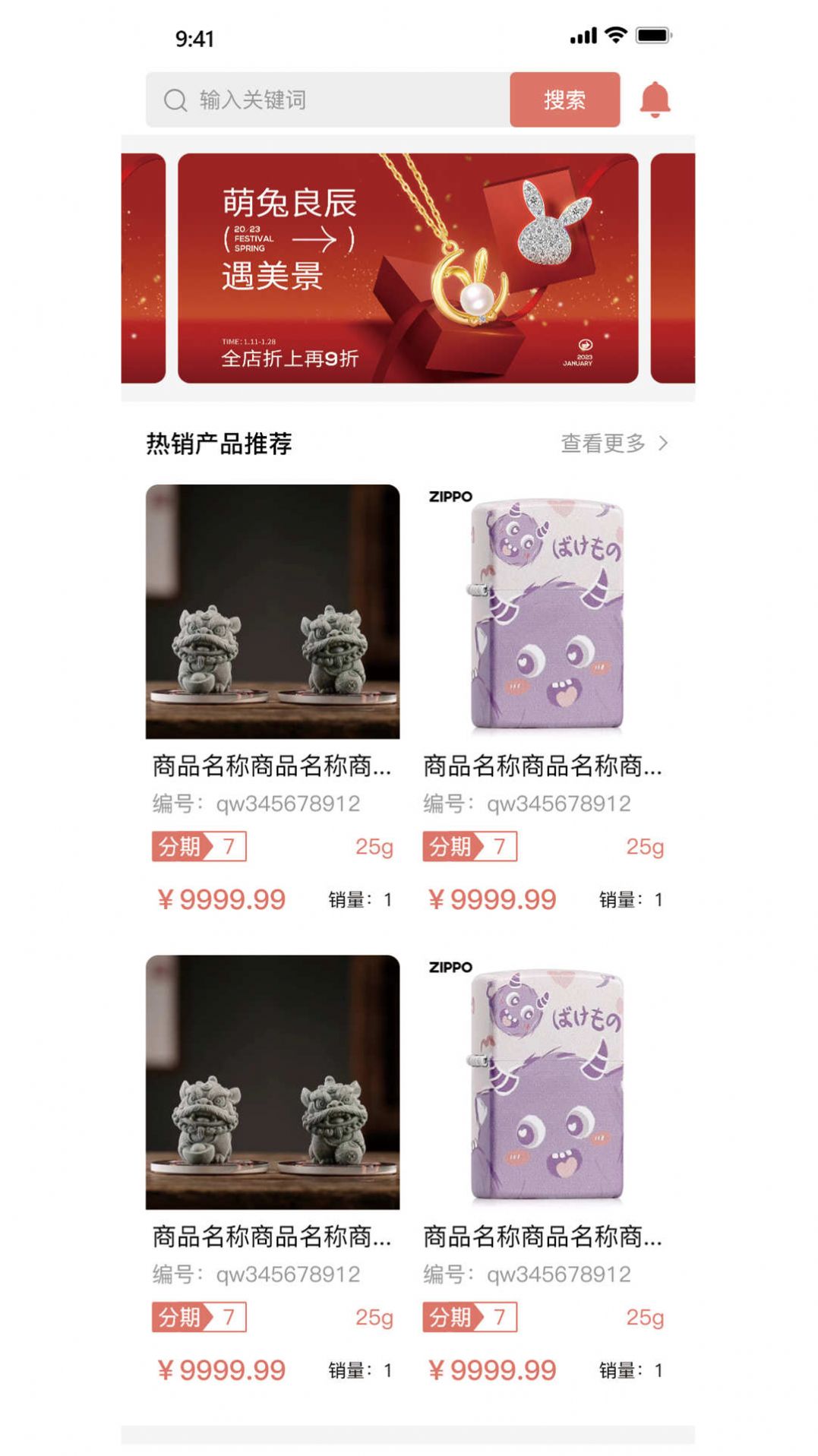Open the first lion statue product card

[x=273, y=611]
